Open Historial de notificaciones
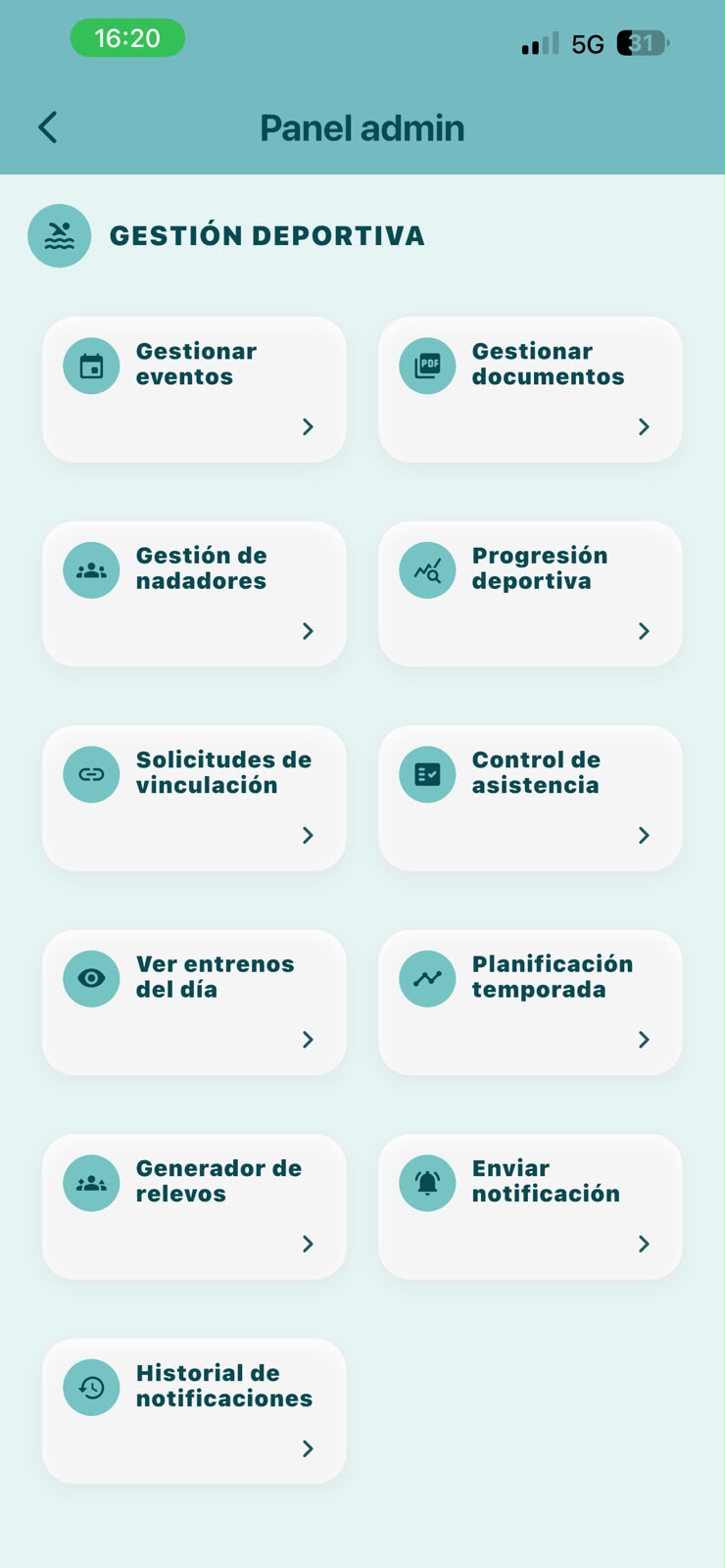Viewport: 725px width, 1568px height. coord(194,1411)
